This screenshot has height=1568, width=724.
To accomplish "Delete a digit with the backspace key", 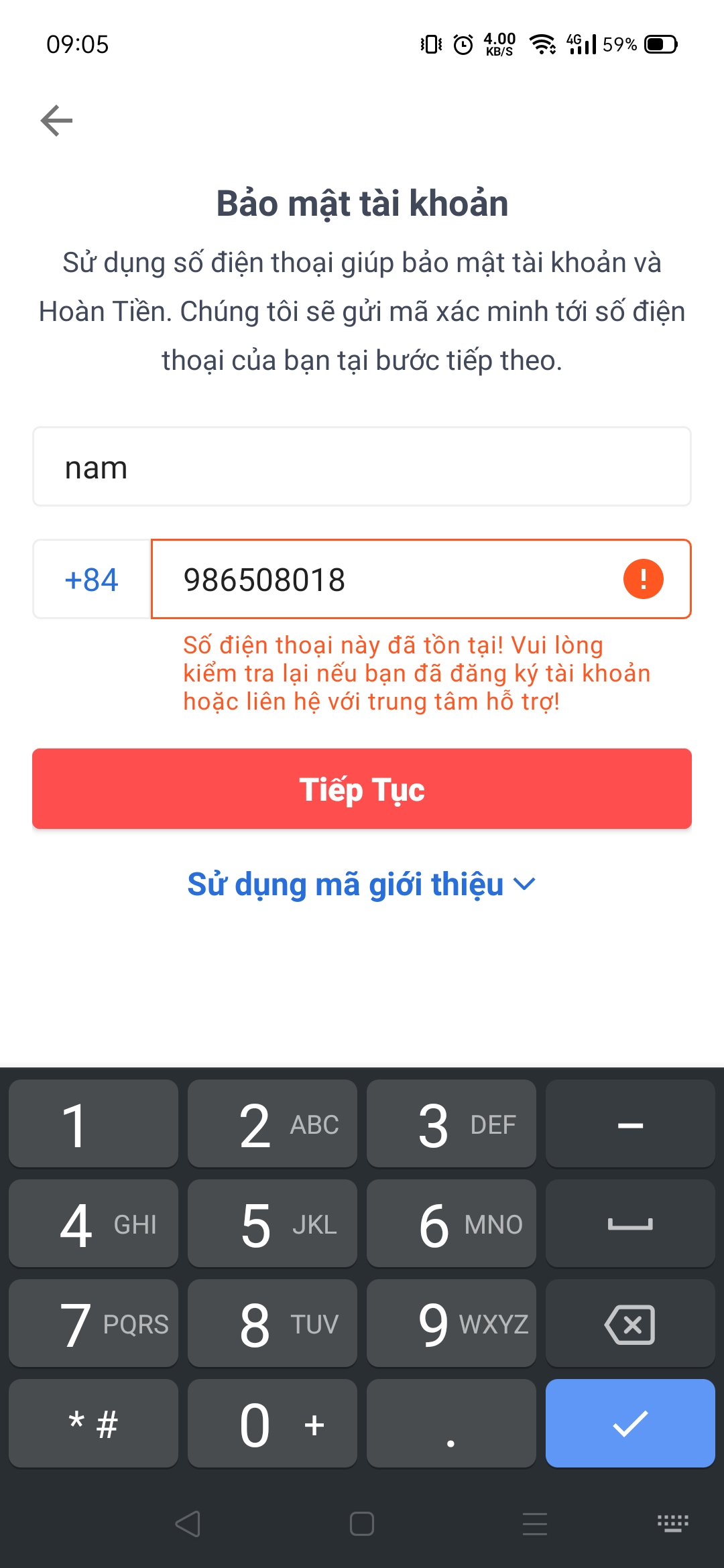I will tap(629, 1324).
